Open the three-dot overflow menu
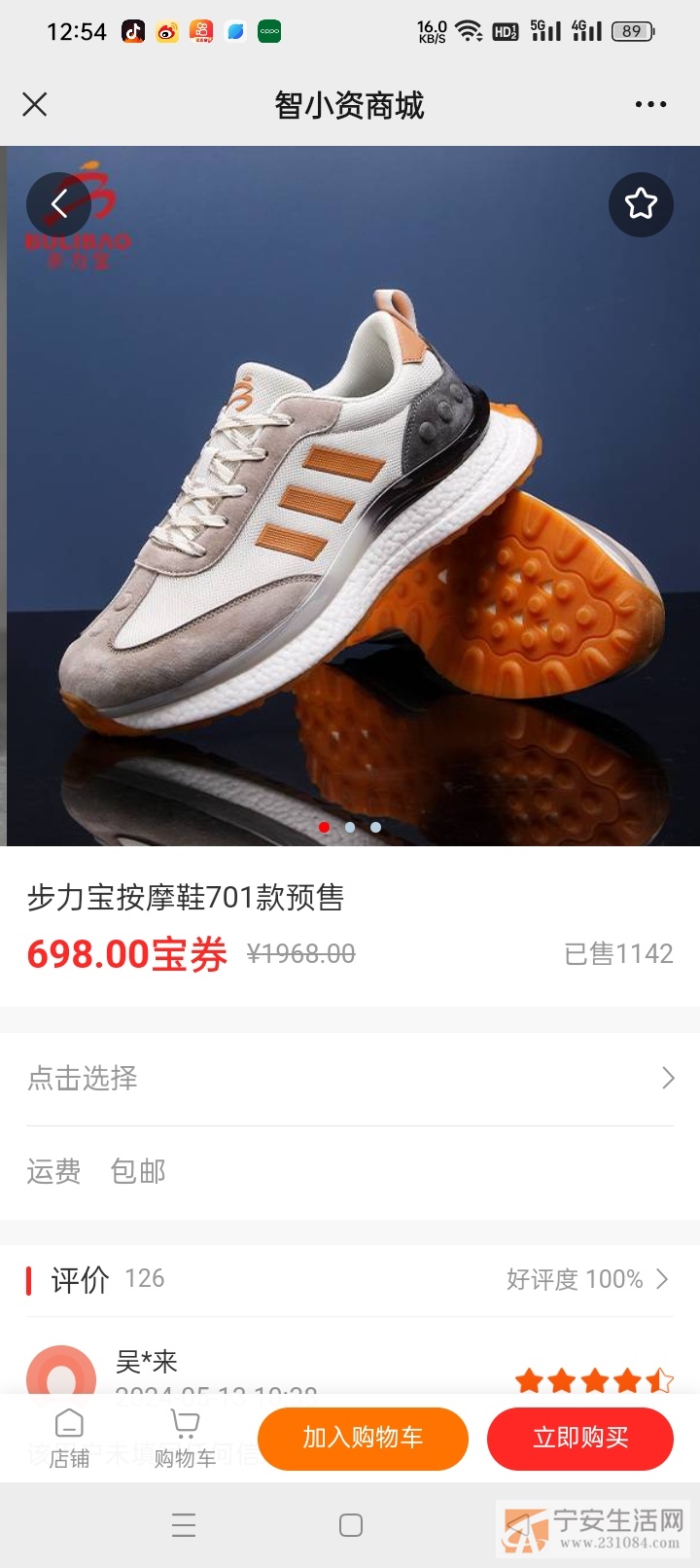Viewport: 700px width, 1568px height. pyautogui.click(x=650, y=104)
